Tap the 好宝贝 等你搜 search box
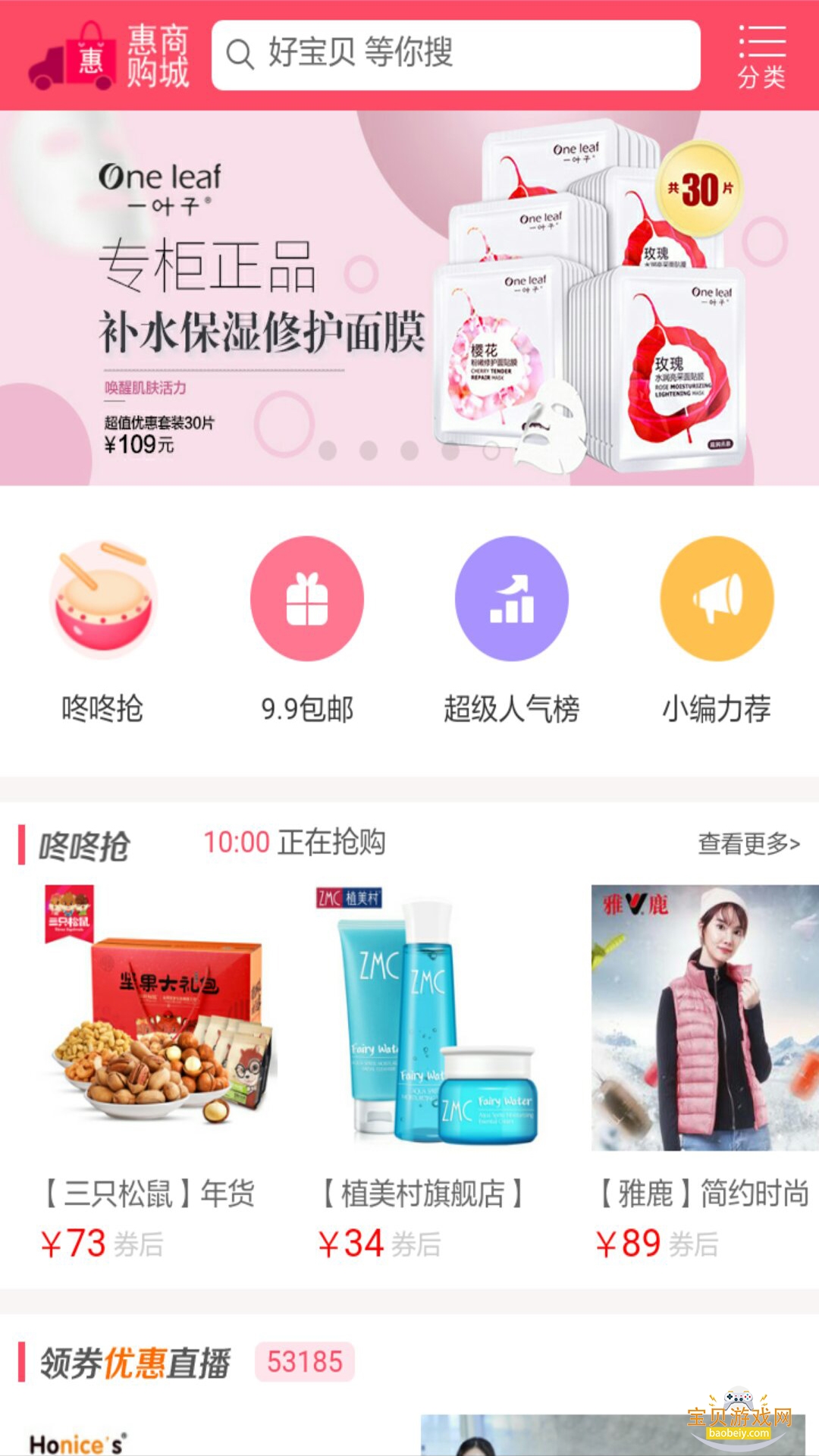Image resolution: width=819 pixels, height=1456 pixels. 455,55
